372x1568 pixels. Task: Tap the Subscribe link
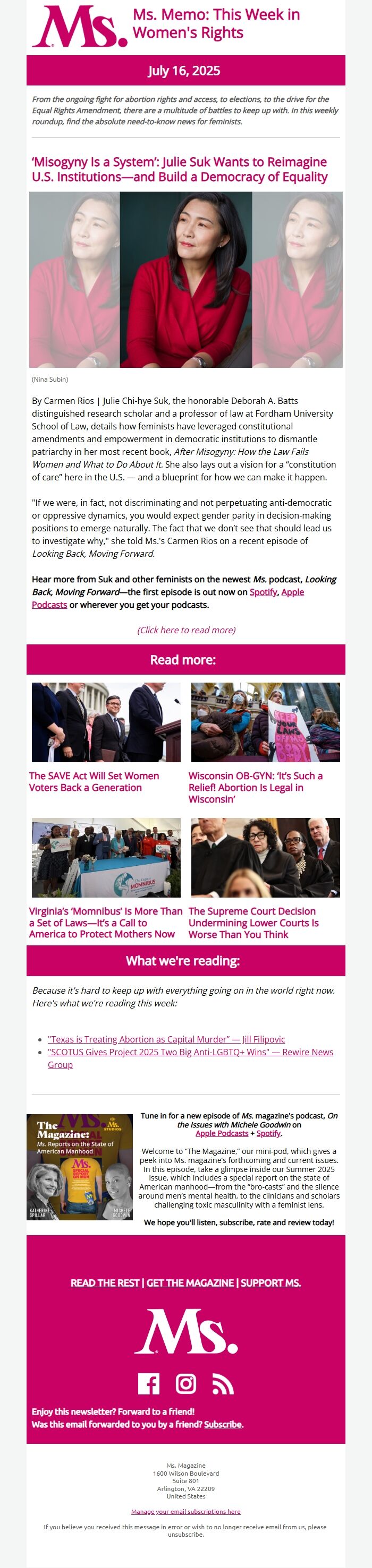pos(223,1424)
